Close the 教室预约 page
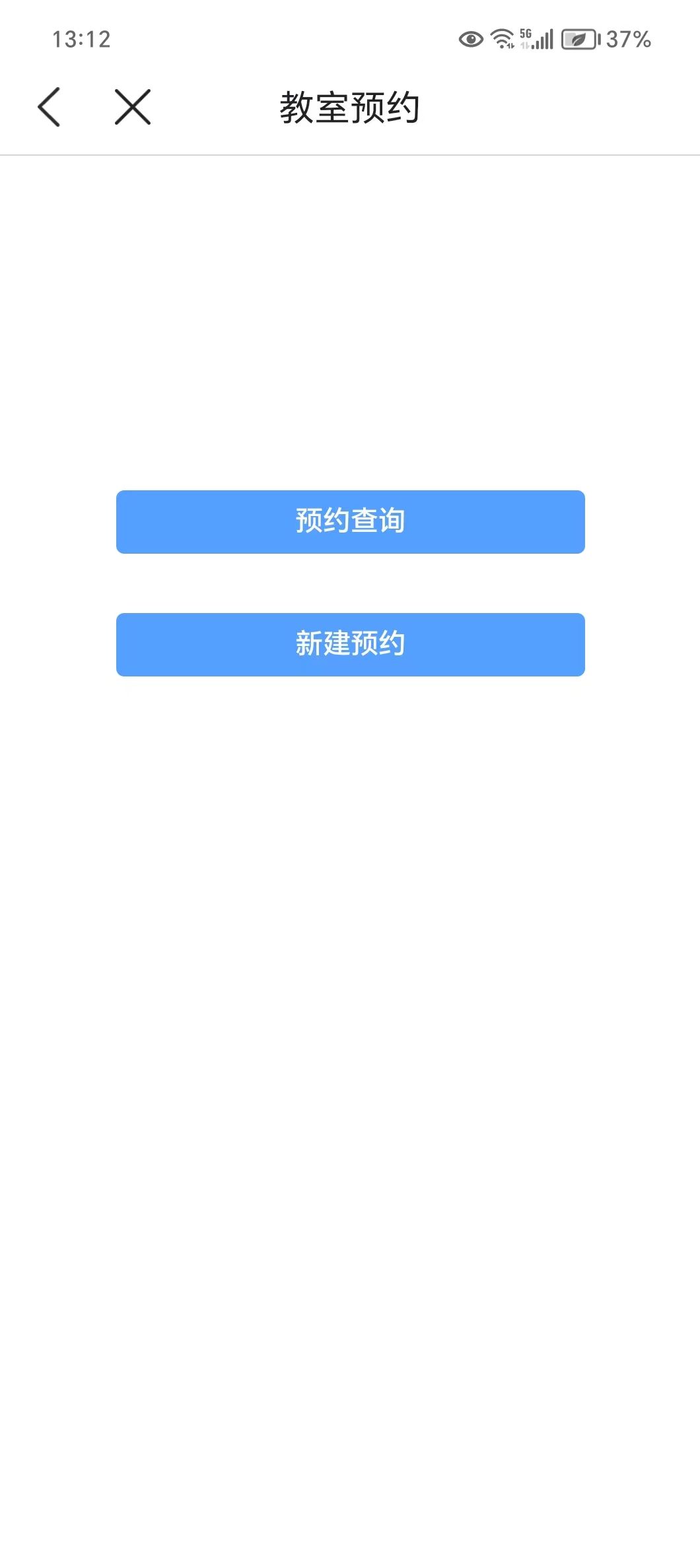700x1568 pixels. pos(133,107)
